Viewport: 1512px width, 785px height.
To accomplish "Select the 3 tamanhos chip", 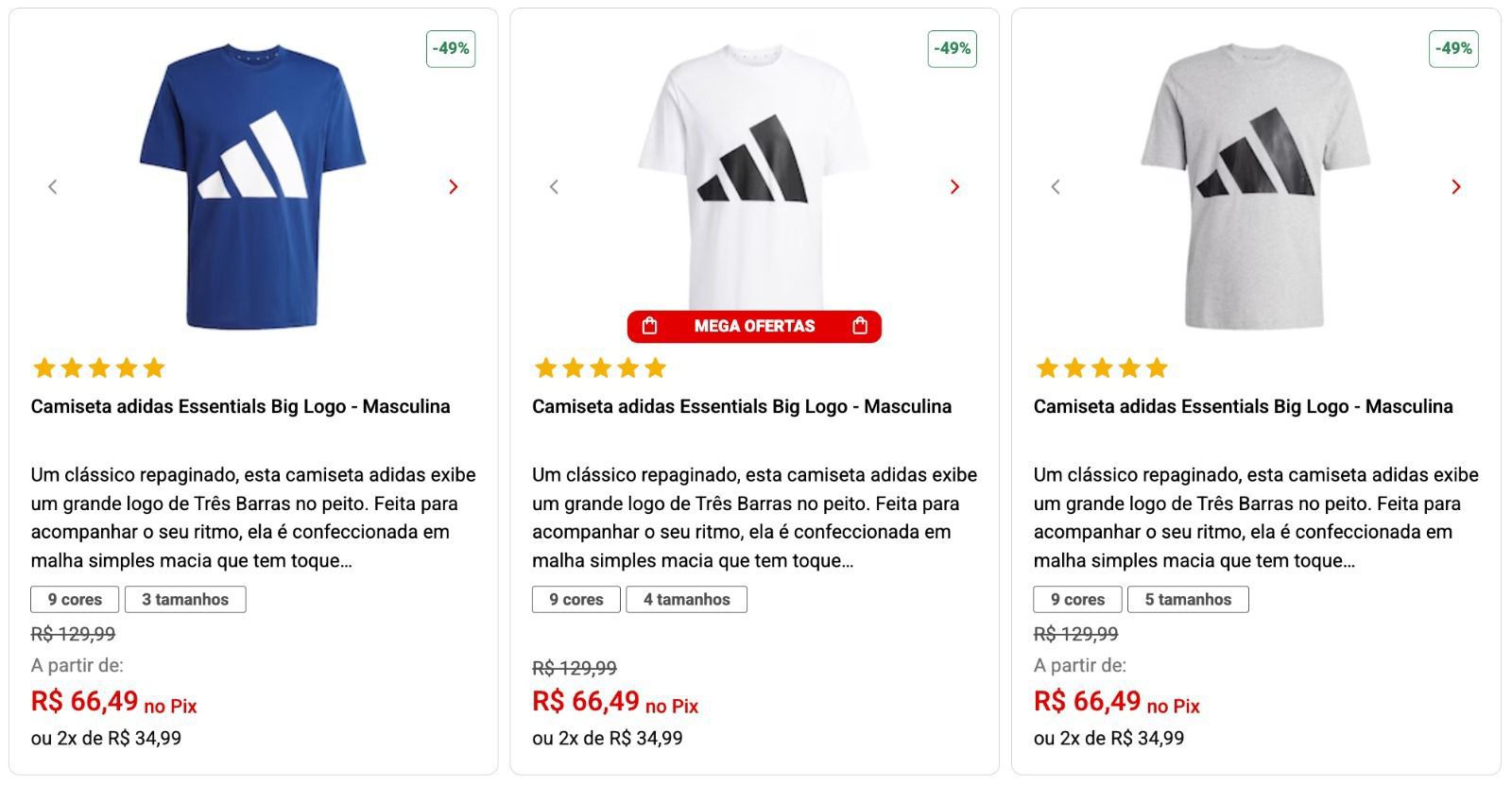I will click(x=185, y=600).
